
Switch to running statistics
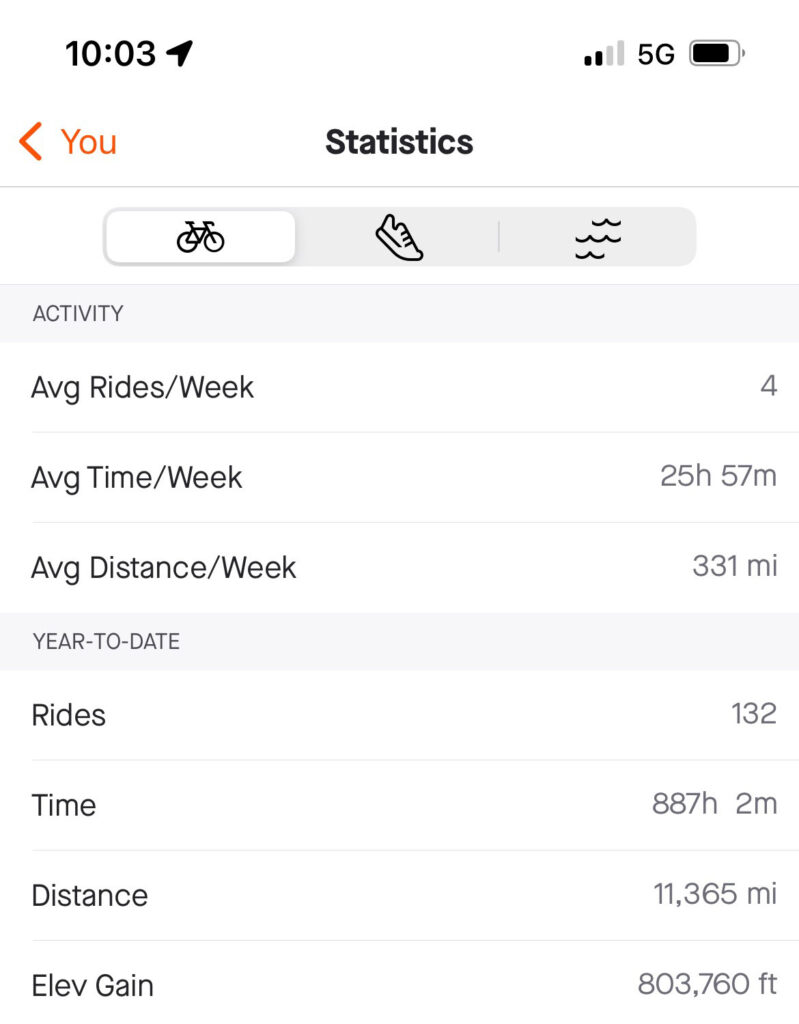point(399,237)
